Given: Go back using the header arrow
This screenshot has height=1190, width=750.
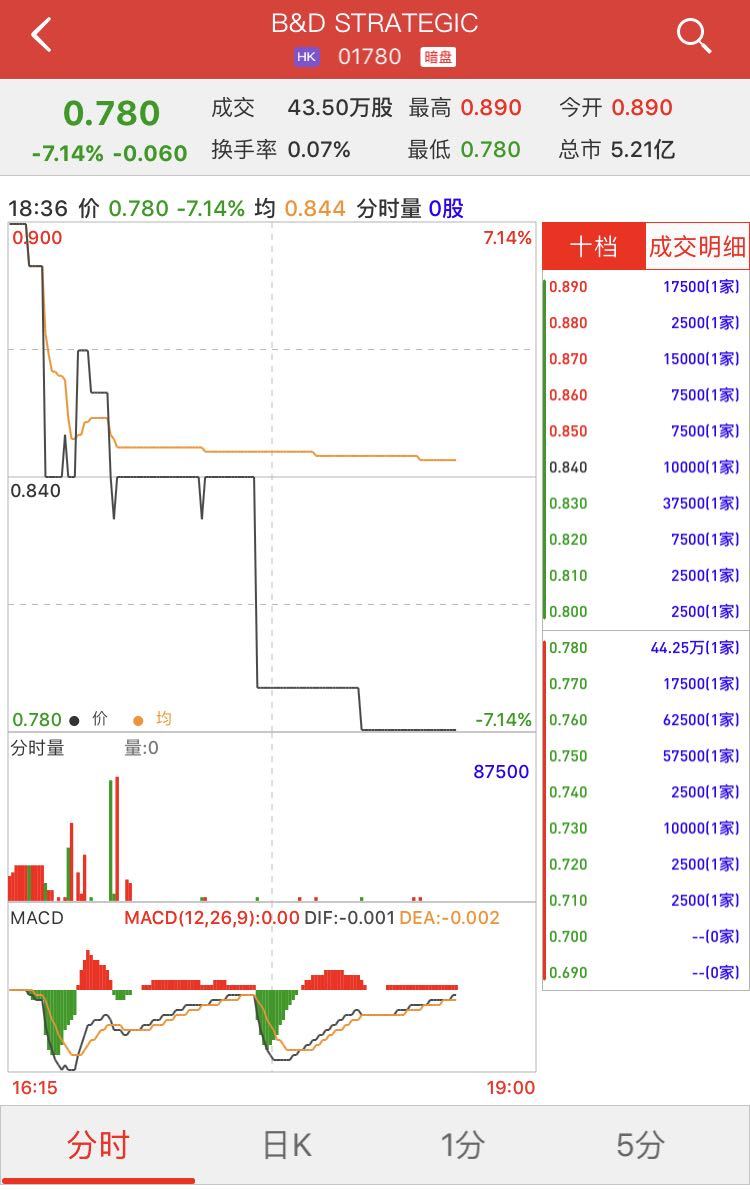Looking at the screenshot, I should 42,37.
